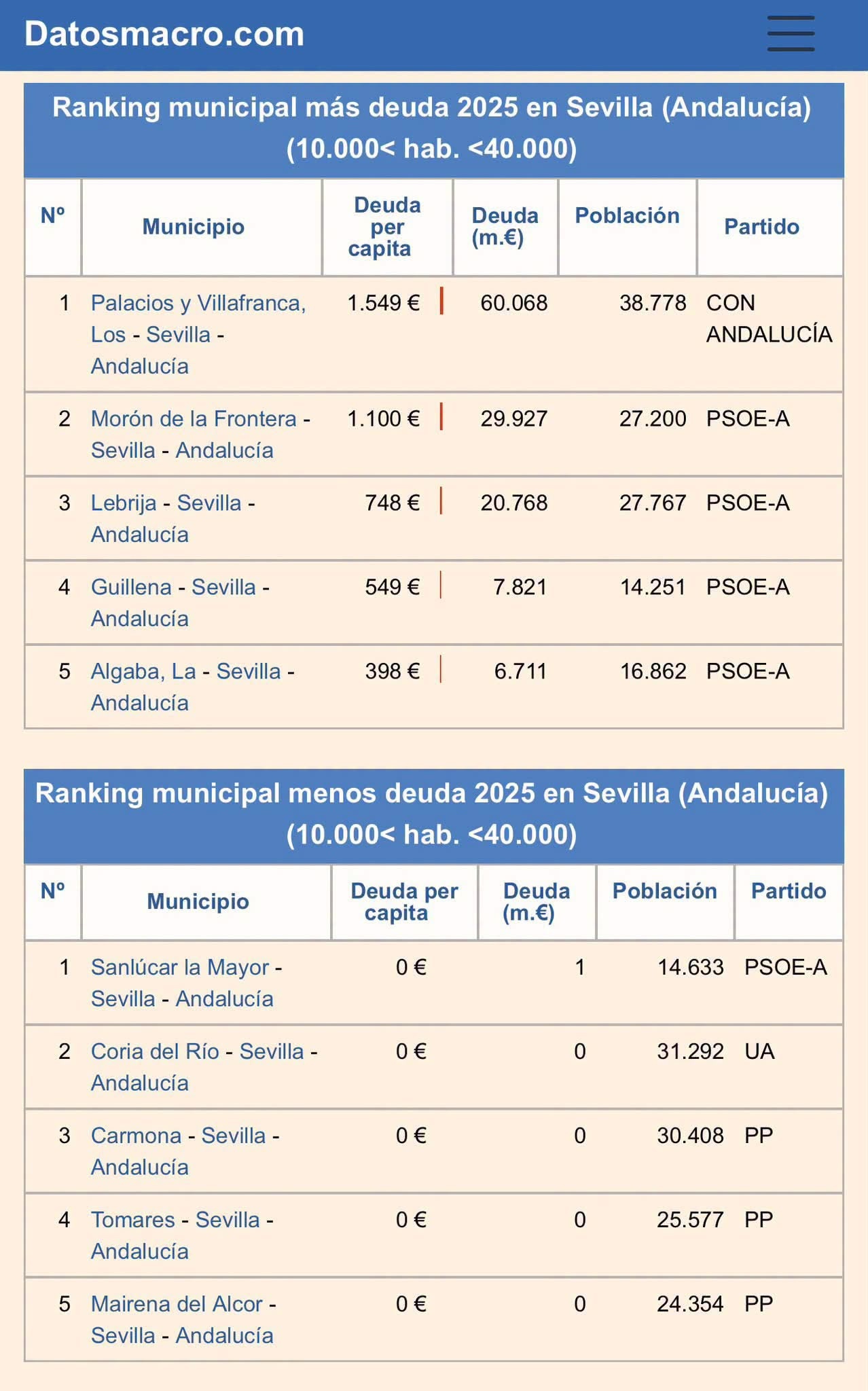
Task: Open the Tomares municipality link
Action: tap(133, 1220)
